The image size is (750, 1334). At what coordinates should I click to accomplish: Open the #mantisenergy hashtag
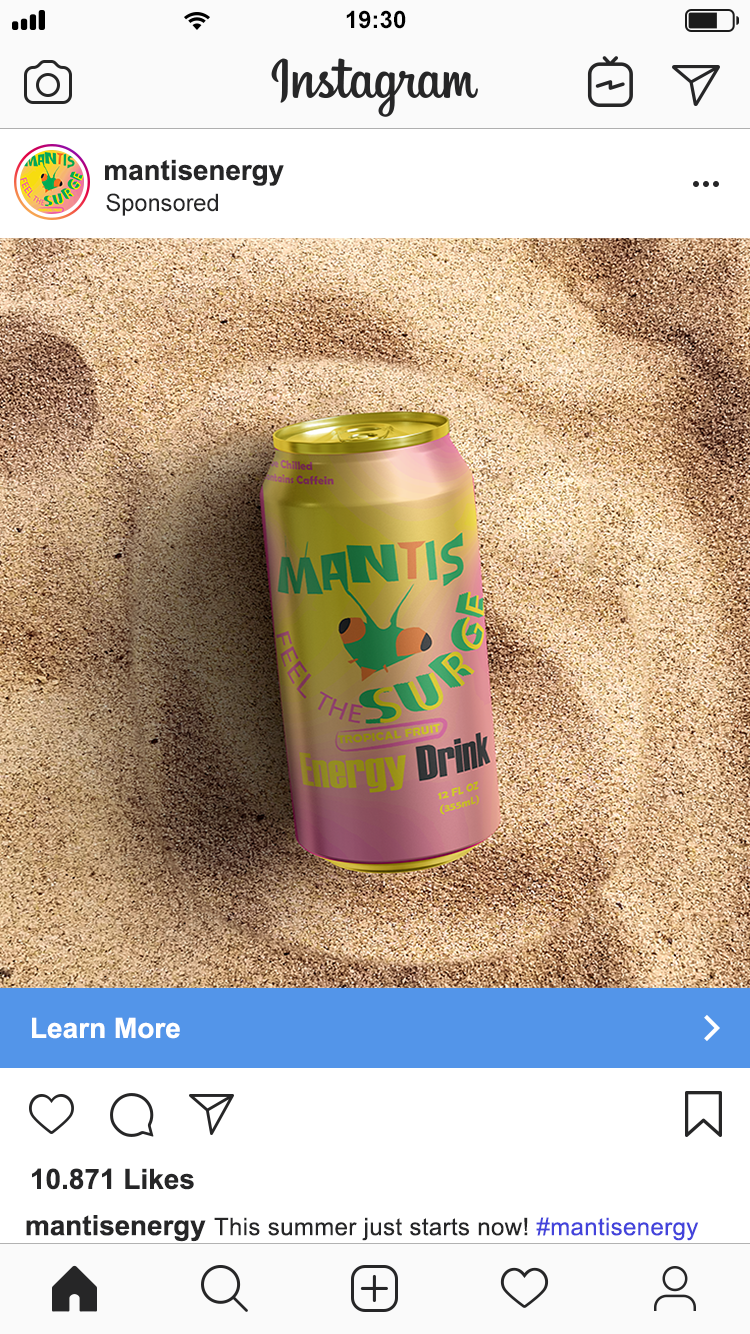click(x=616, y=1226)
